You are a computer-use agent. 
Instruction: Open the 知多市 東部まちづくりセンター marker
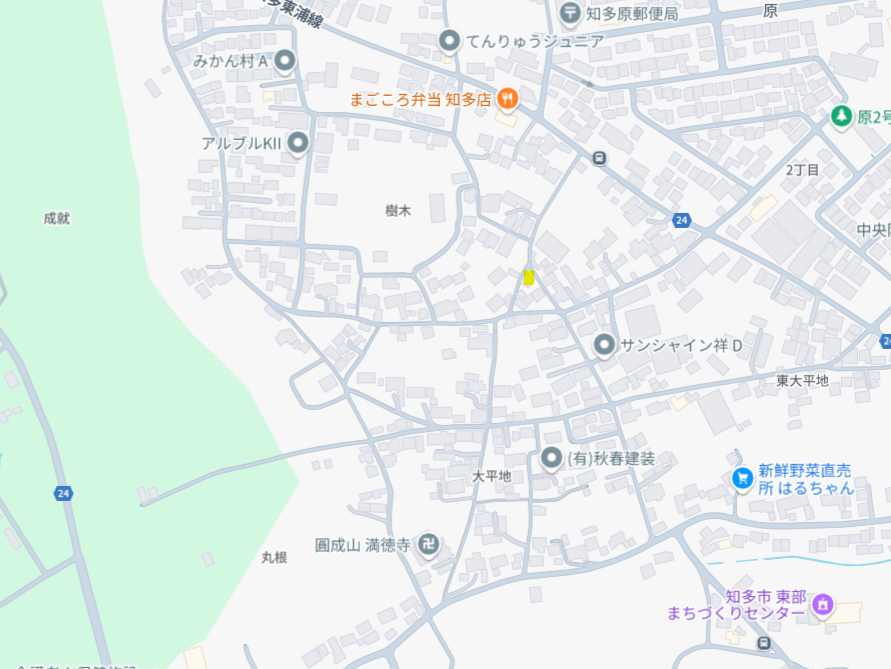(823, 604)
